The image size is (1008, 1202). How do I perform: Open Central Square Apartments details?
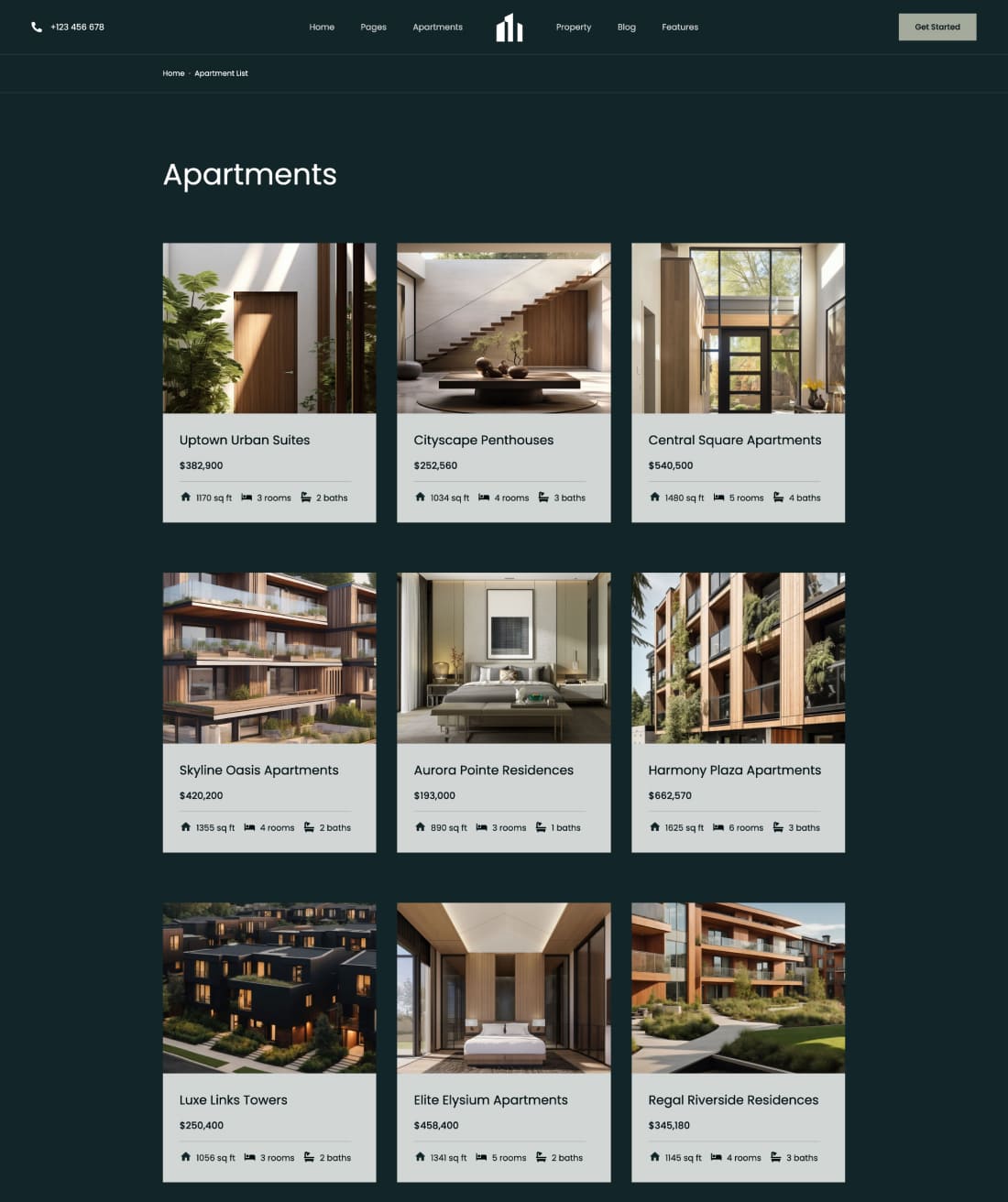tap(734, 440)
